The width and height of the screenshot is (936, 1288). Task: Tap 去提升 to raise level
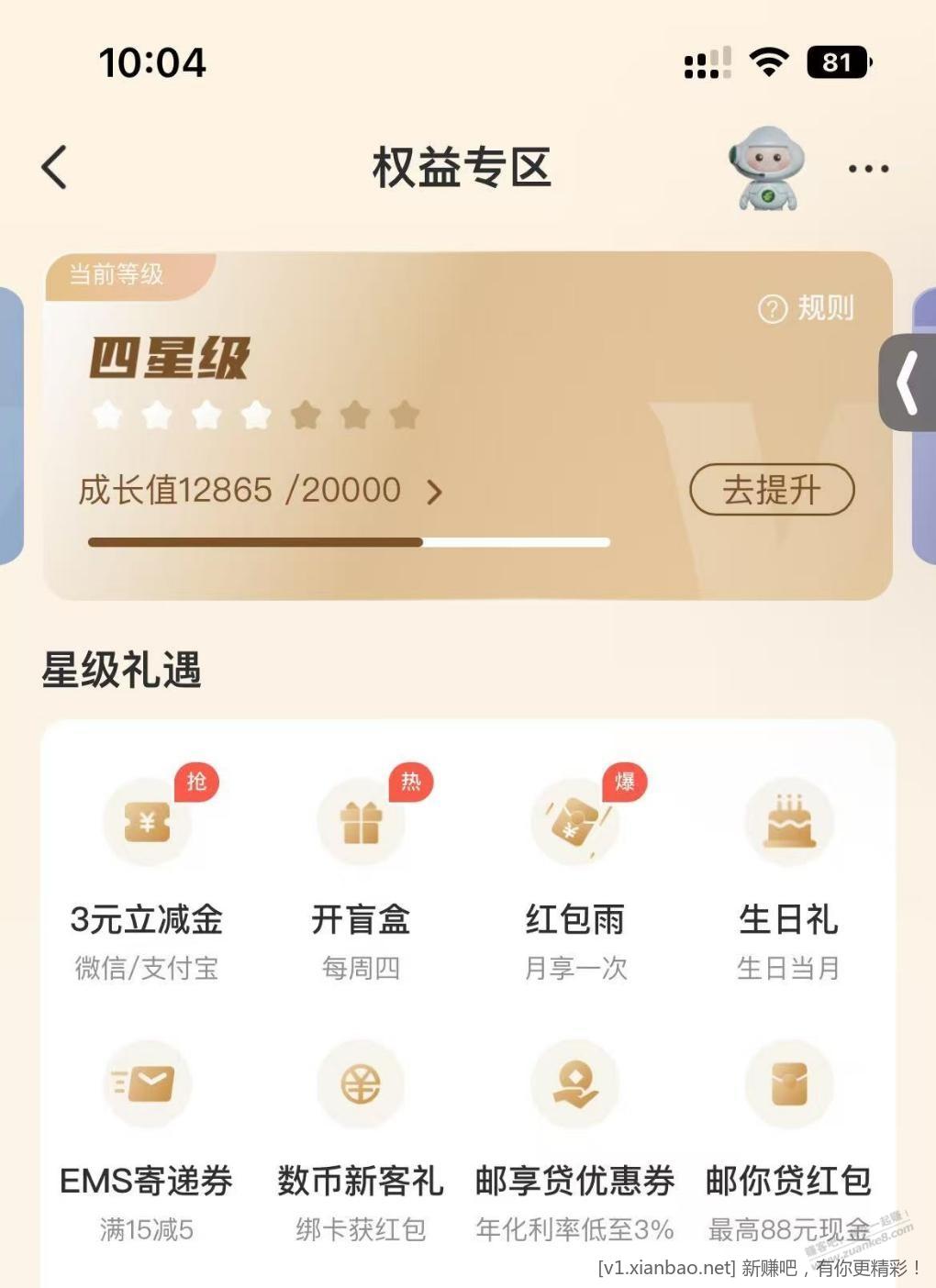click(771, 490)
